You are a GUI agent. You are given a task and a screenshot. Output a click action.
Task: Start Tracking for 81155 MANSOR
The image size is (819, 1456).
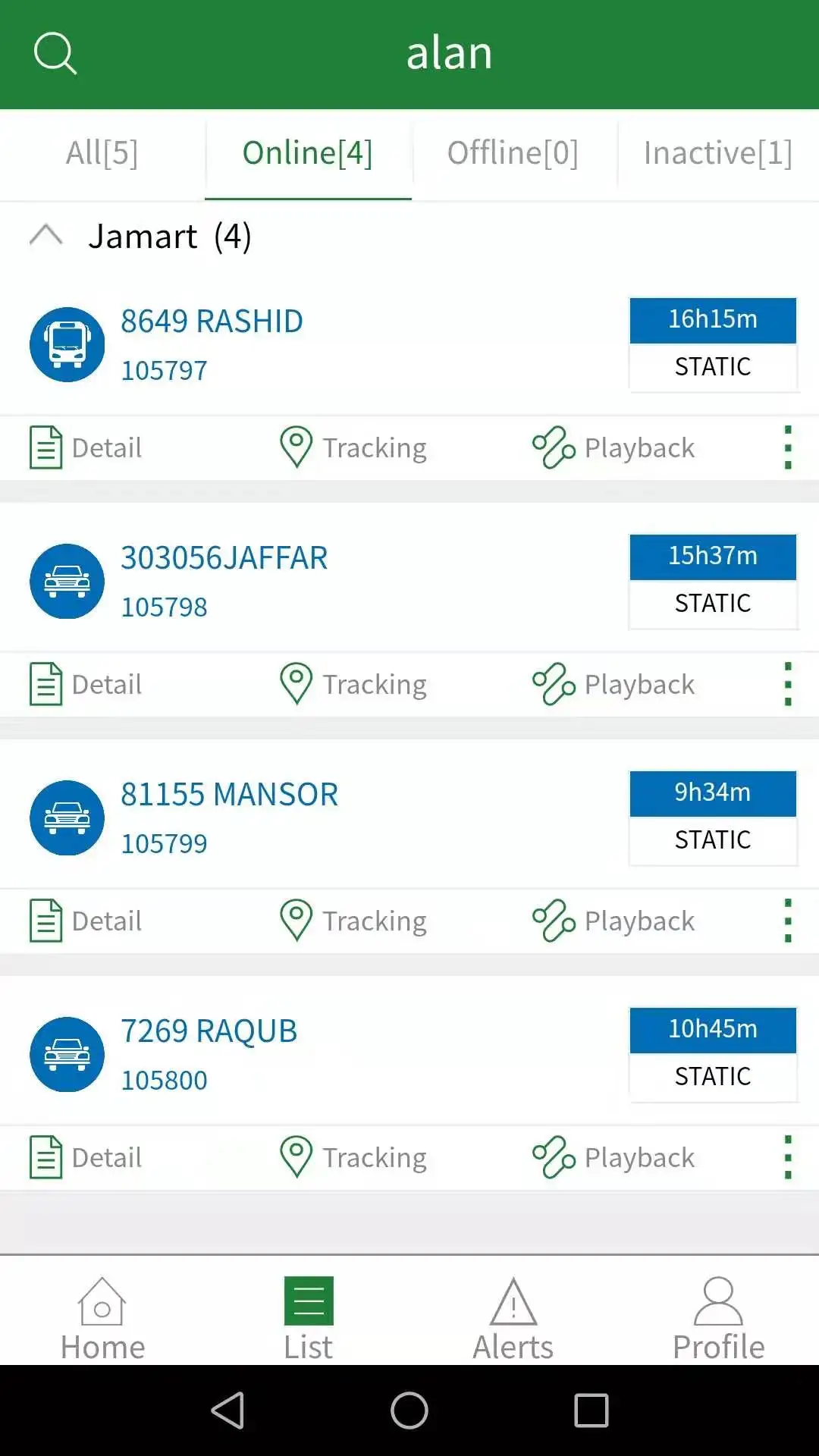353,921
